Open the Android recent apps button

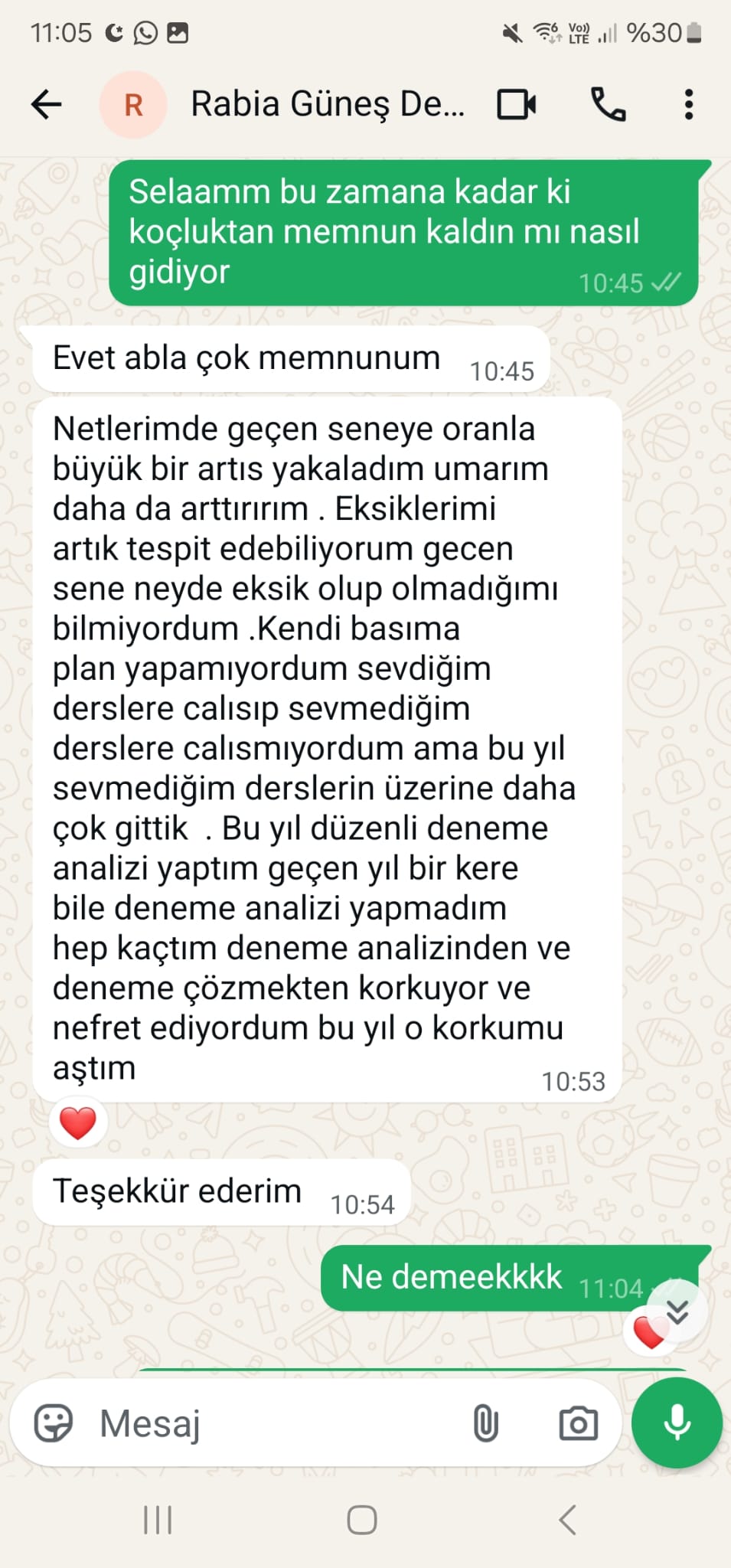pyautogui.click(x=158, y=1520)
